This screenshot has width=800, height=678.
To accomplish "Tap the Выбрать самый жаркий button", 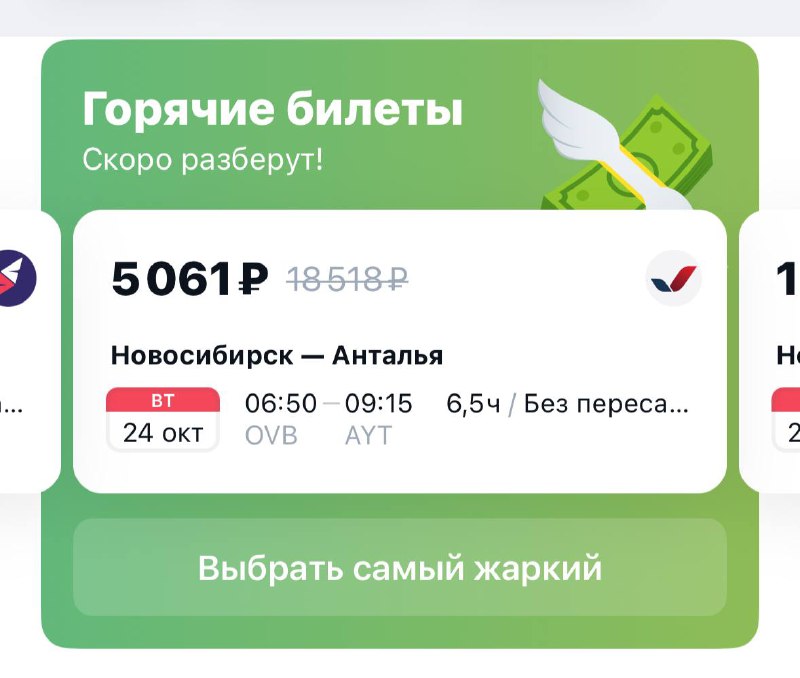I will click(x=400, y=568).
